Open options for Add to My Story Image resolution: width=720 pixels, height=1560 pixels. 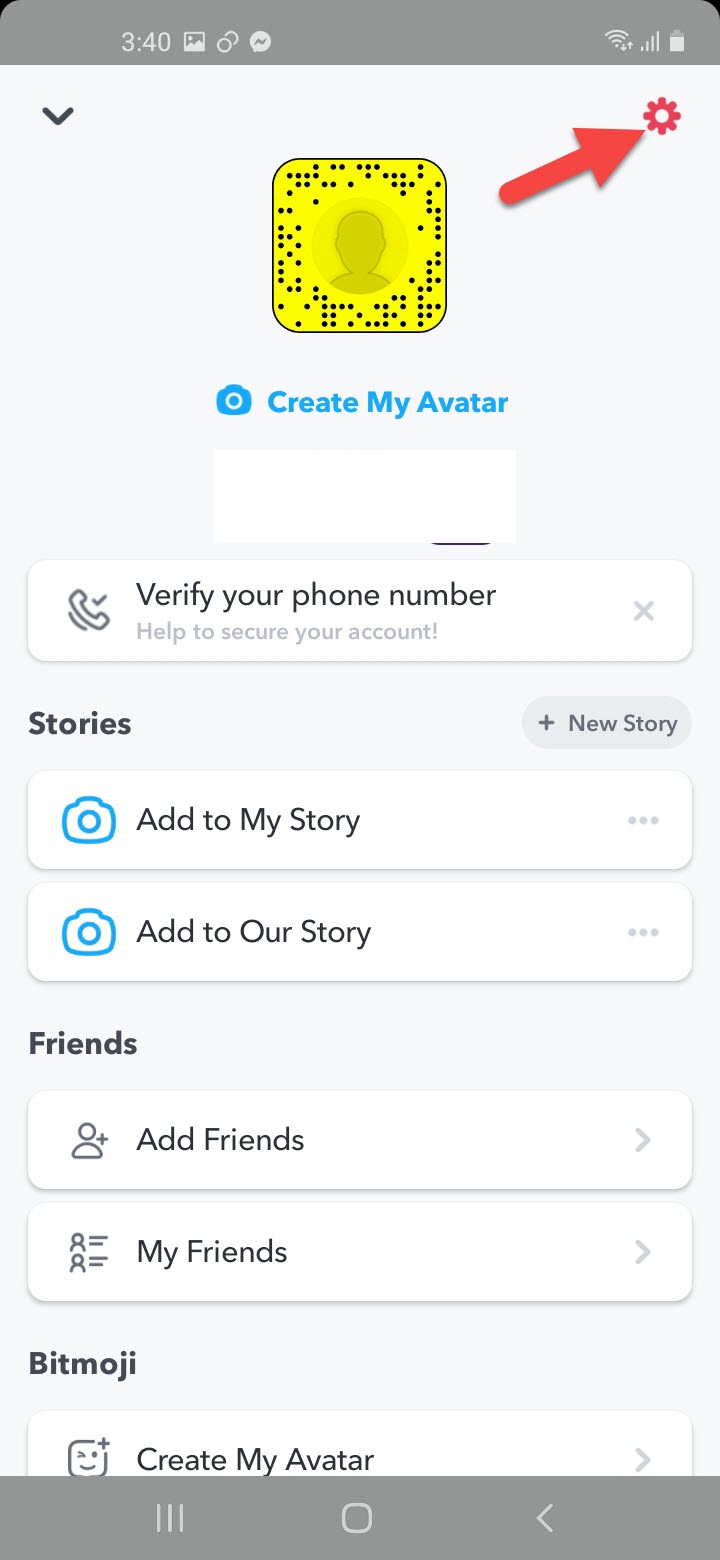(643, 821)
